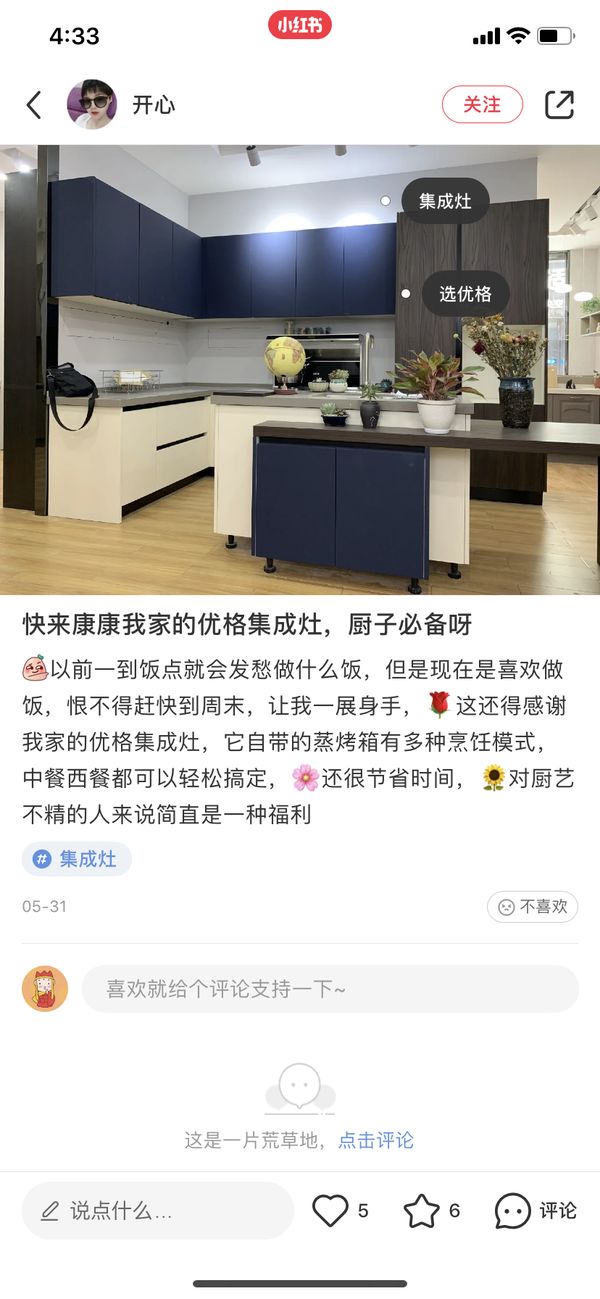Open the #集成灶 hashtag chip
This screenshot has width=600, height=1299.
[77, 859]
